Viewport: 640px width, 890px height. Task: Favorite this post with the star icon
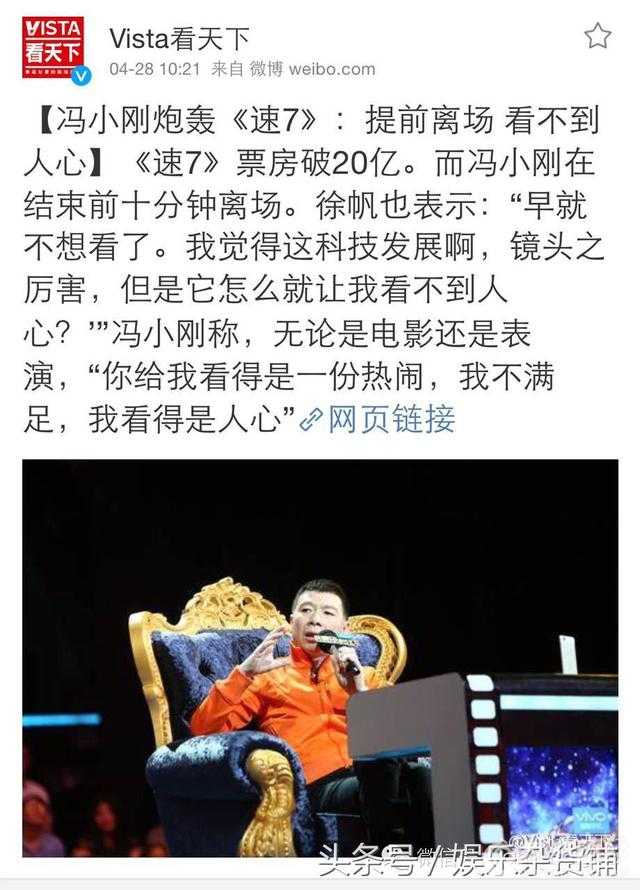(597, 37)
